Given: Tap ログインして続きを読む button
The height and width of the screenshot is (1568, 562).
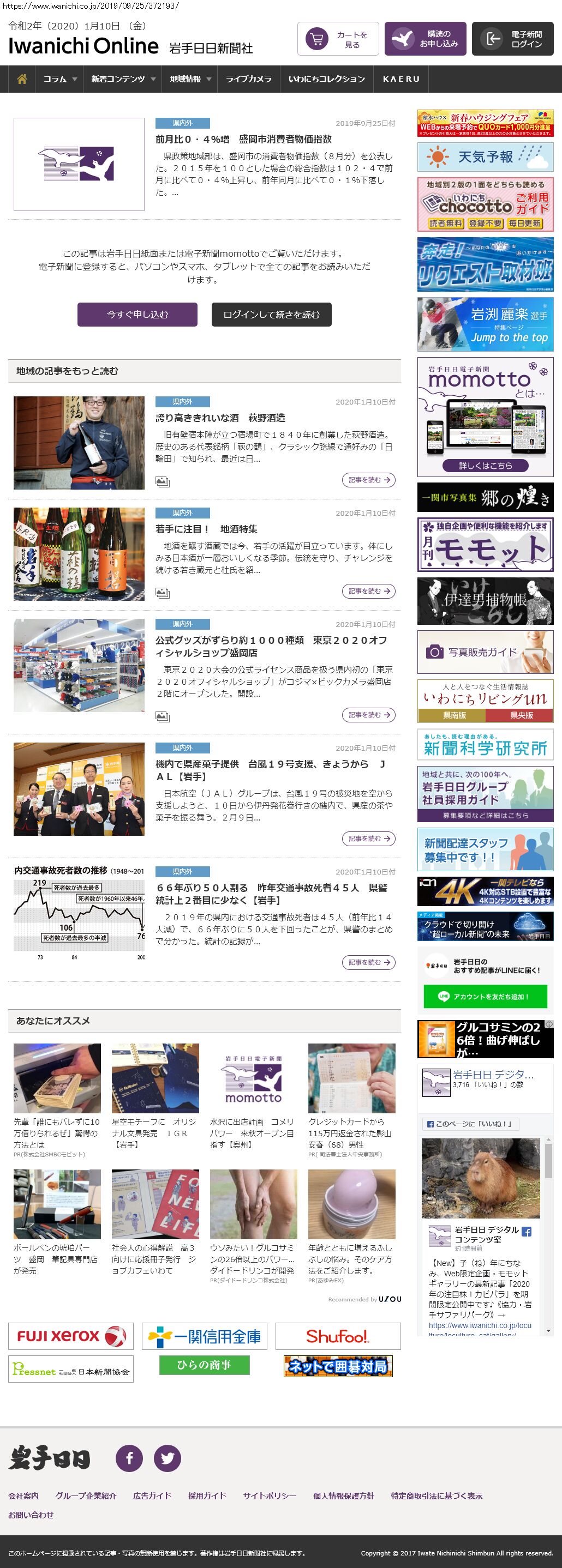Looking at the screenshot, I should [271, 315].
